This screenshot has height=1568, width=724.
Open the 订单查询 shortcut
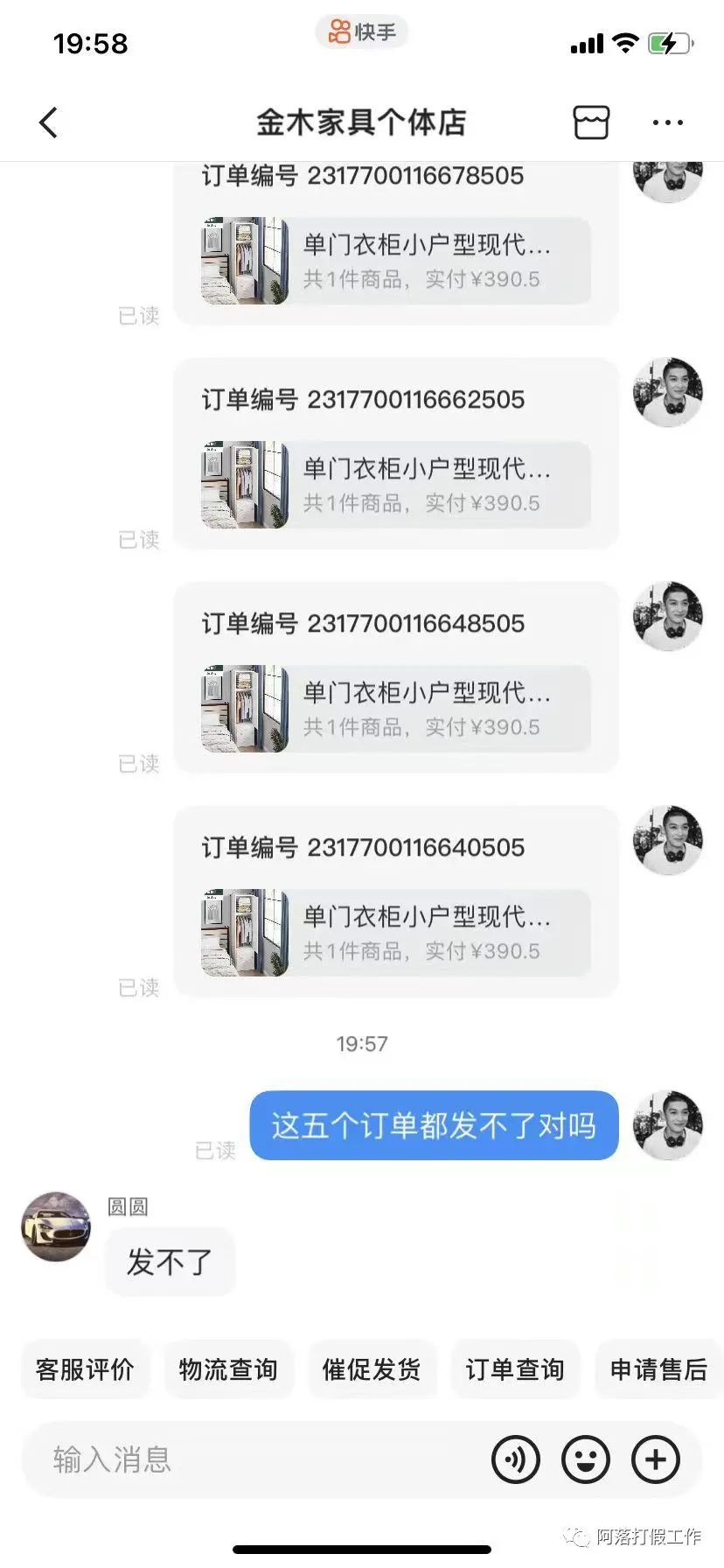tap(515, 1369)
